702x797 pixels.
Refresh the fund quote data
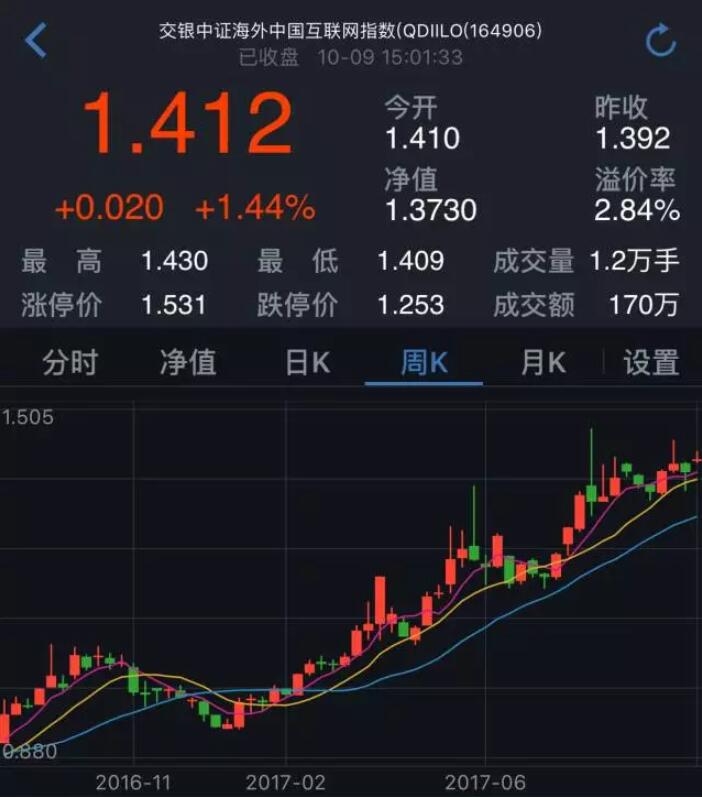tap(661, 41)
